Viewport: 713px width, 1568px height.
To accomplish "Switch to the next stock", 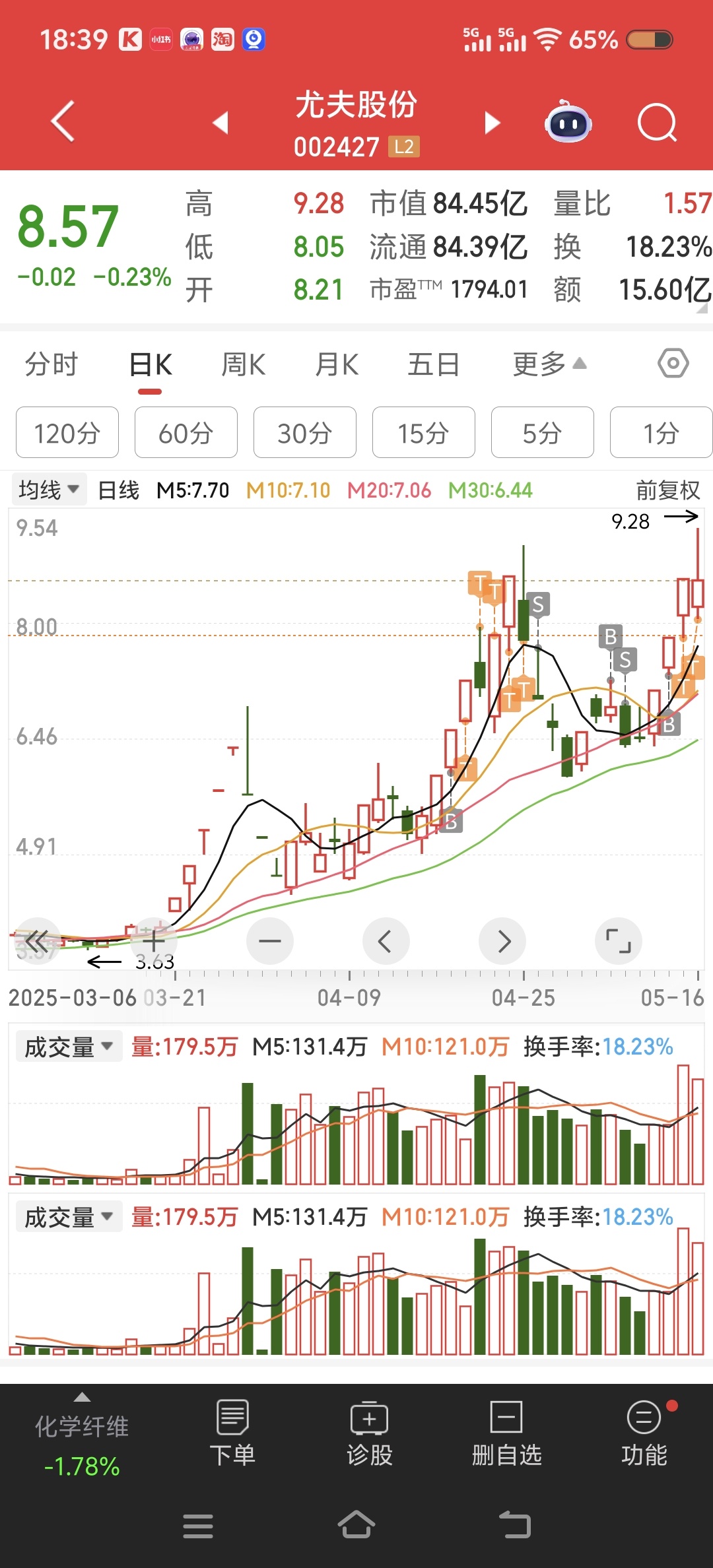I will tap(492, 123).
